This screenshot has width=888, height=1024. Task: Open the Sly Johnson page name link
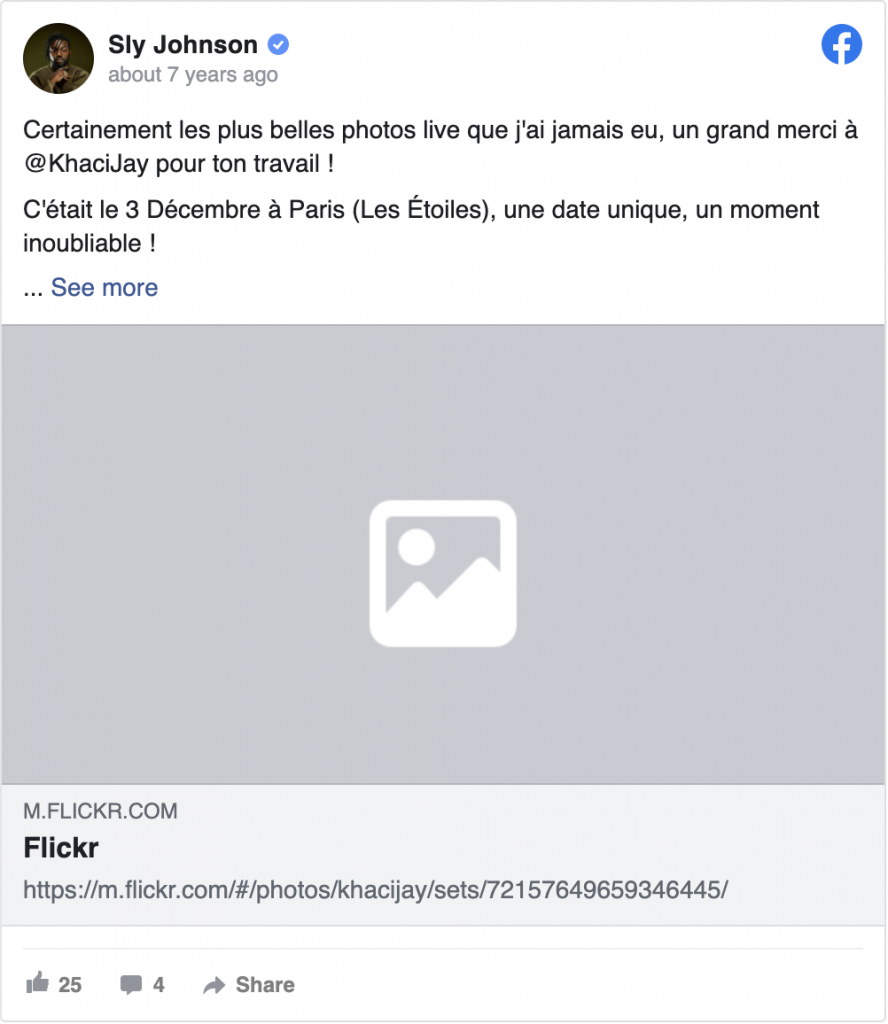[x=183, y=45]
